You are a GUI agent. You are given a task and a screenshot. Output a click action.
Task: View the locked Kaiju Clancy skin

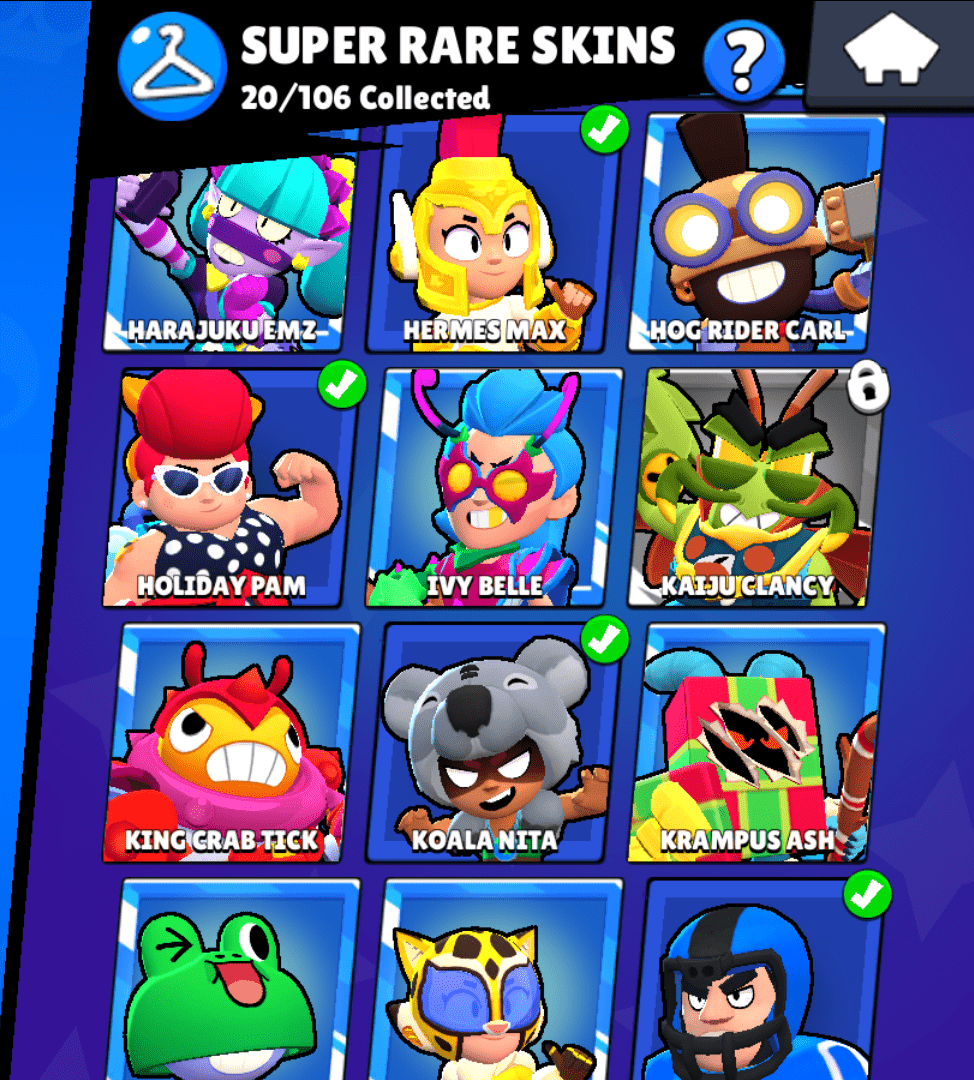tap(755, 490)
